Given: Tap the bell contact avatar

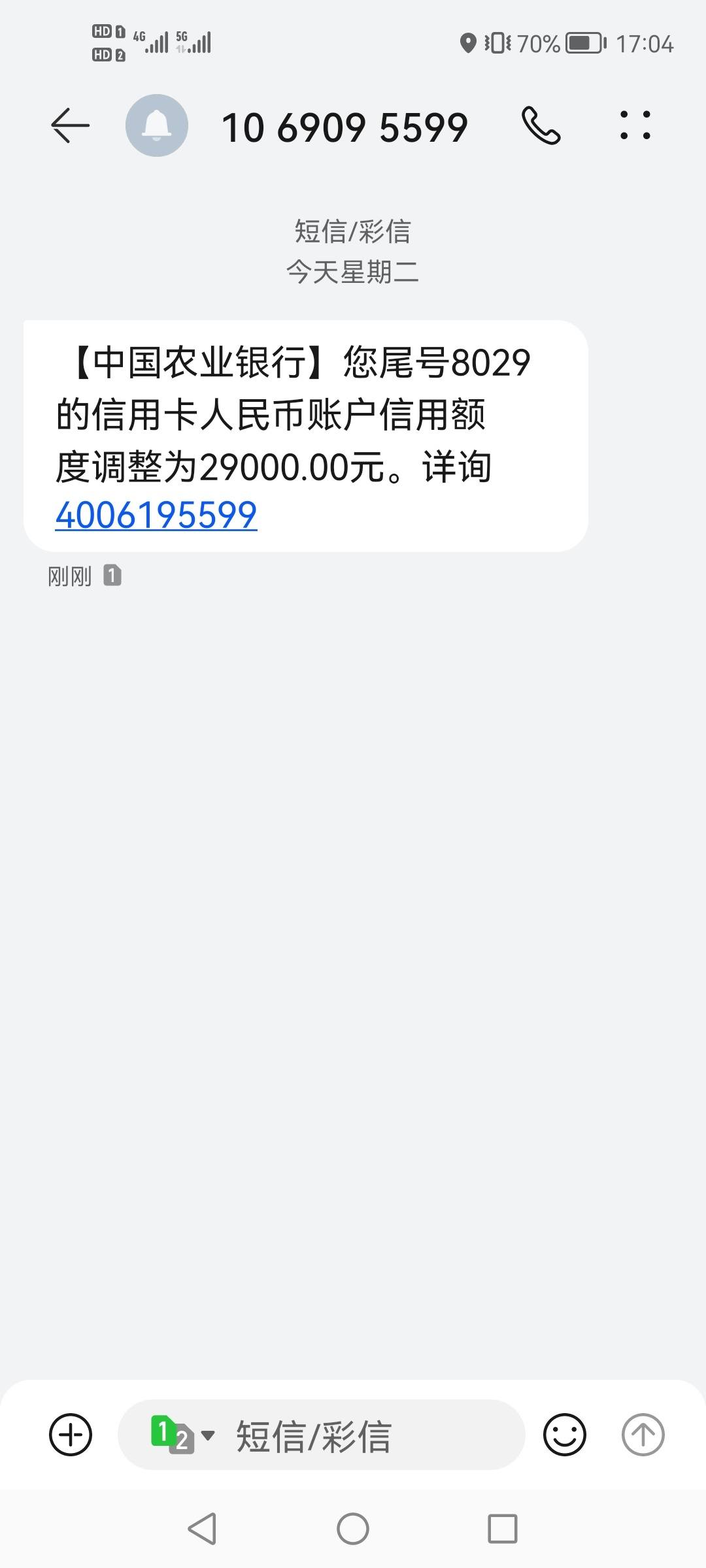Looking at the screenshot, I should click(x=157, y=125).
